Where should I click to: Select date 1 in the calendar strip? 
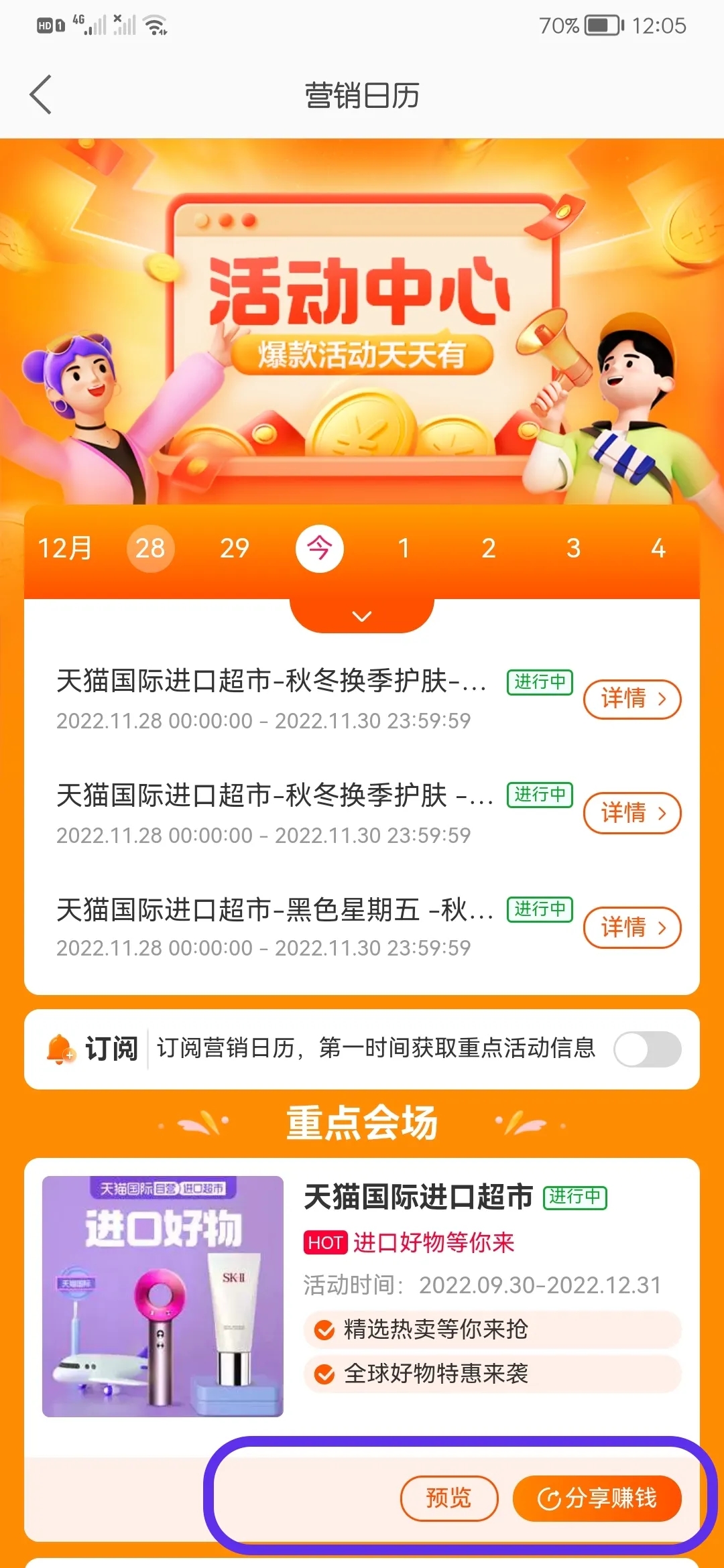(x=404, y=548)
